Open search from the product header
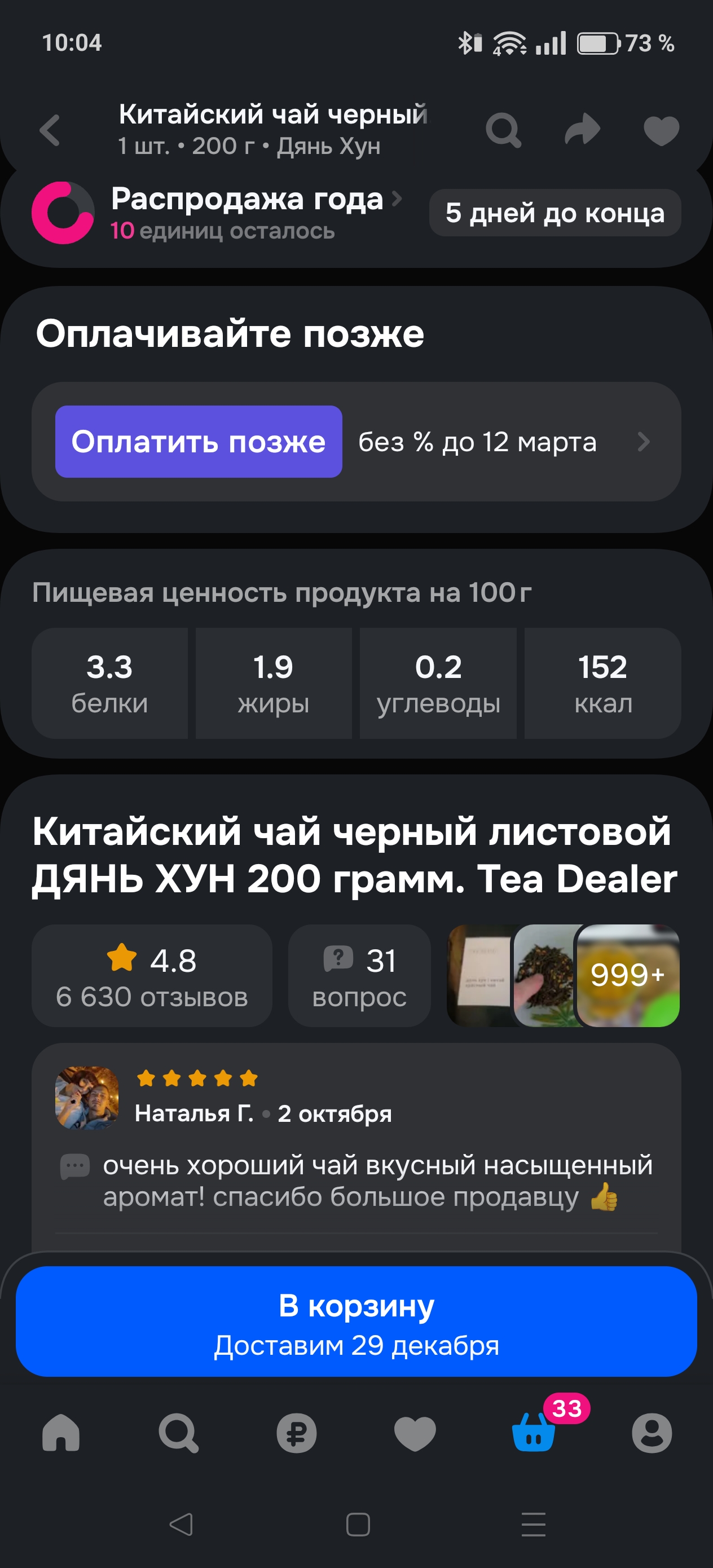The width and height of the screenshot is (713, 1568). pyautogui.click(x=503, y=130)
